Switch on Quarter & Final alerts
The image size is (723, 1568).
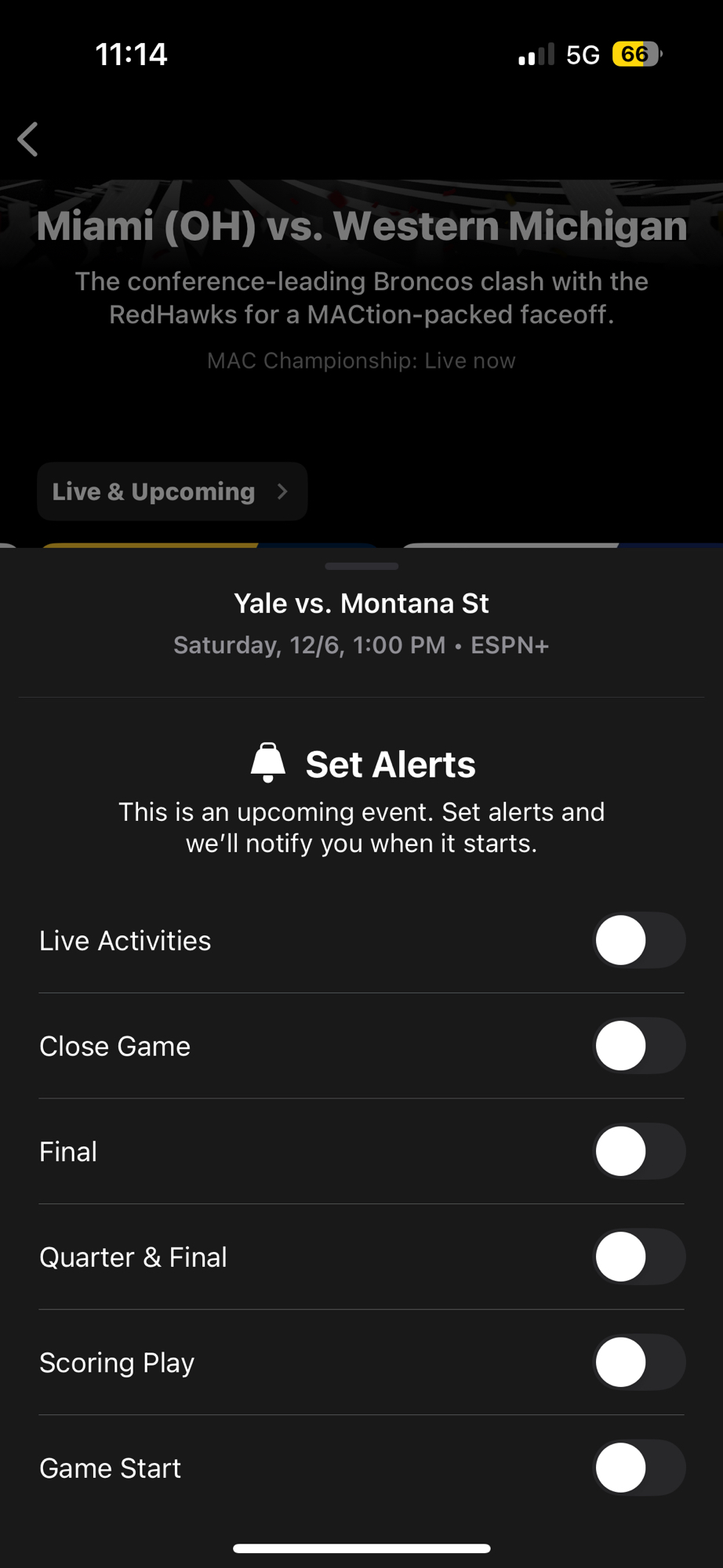(x=638, y=1257)
